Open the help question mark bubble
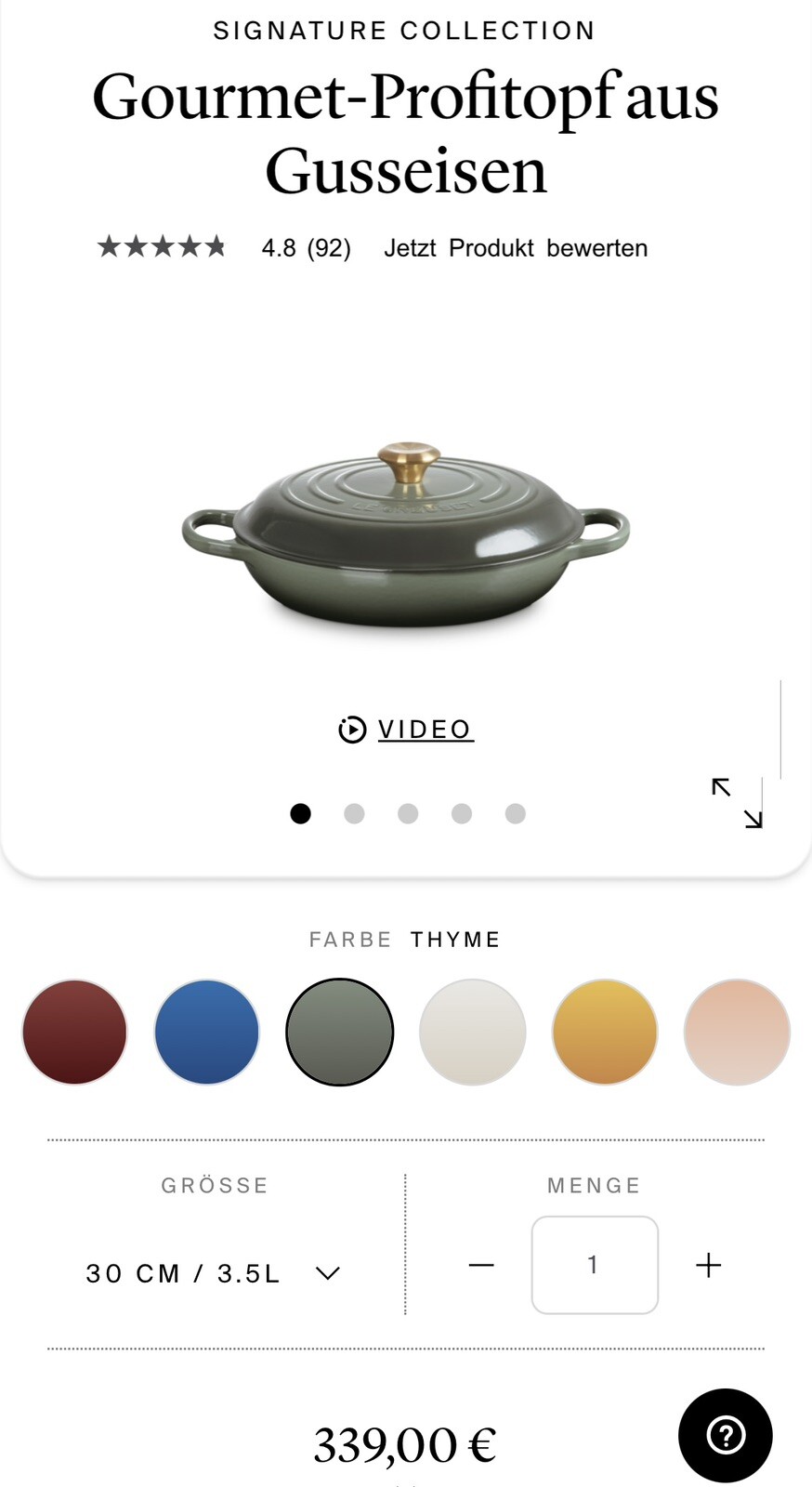The height and width of the screenshot is (1487, 812). (726, 1435)
